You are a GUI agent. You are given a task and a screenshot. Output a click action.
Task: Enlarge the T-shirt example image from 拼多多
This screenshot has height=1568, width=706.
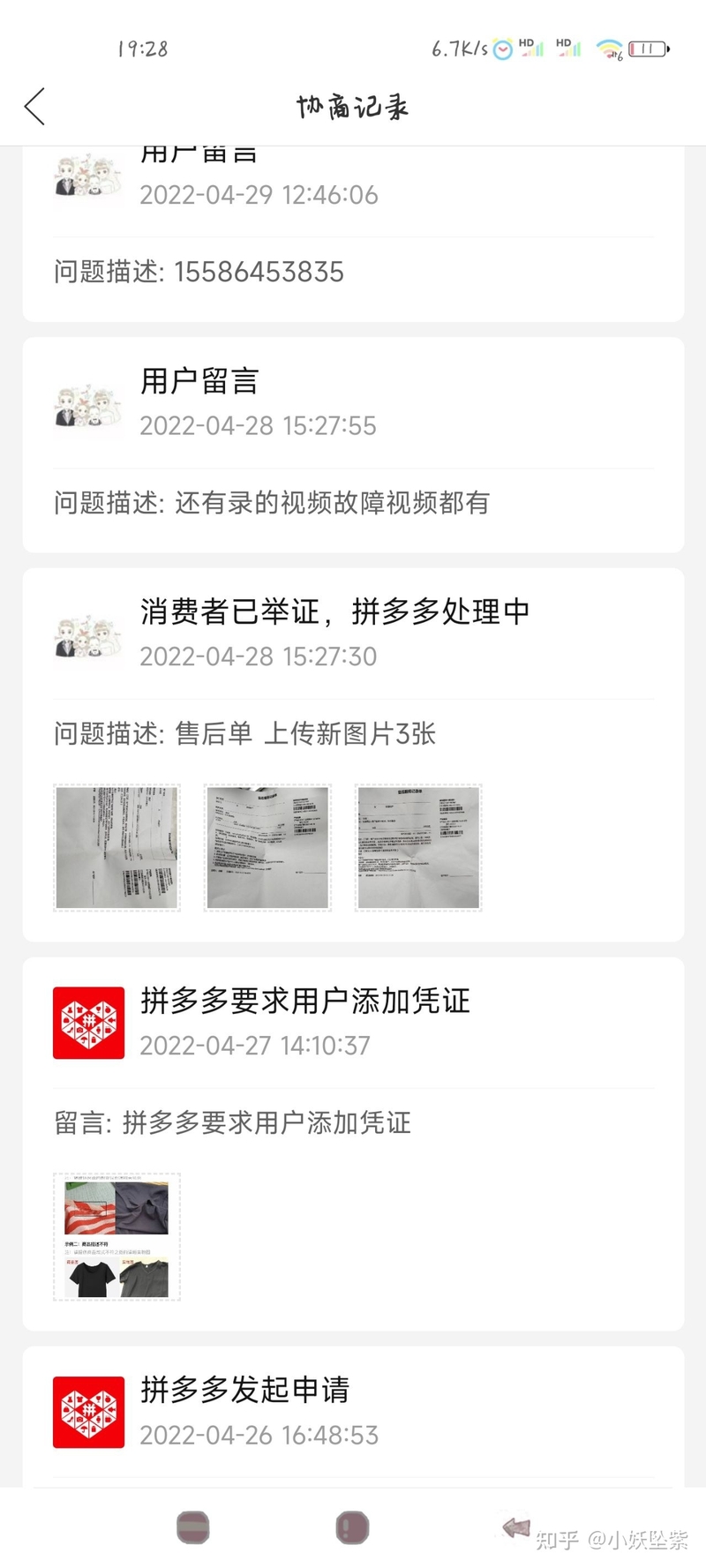click(x=116, y=1236)
